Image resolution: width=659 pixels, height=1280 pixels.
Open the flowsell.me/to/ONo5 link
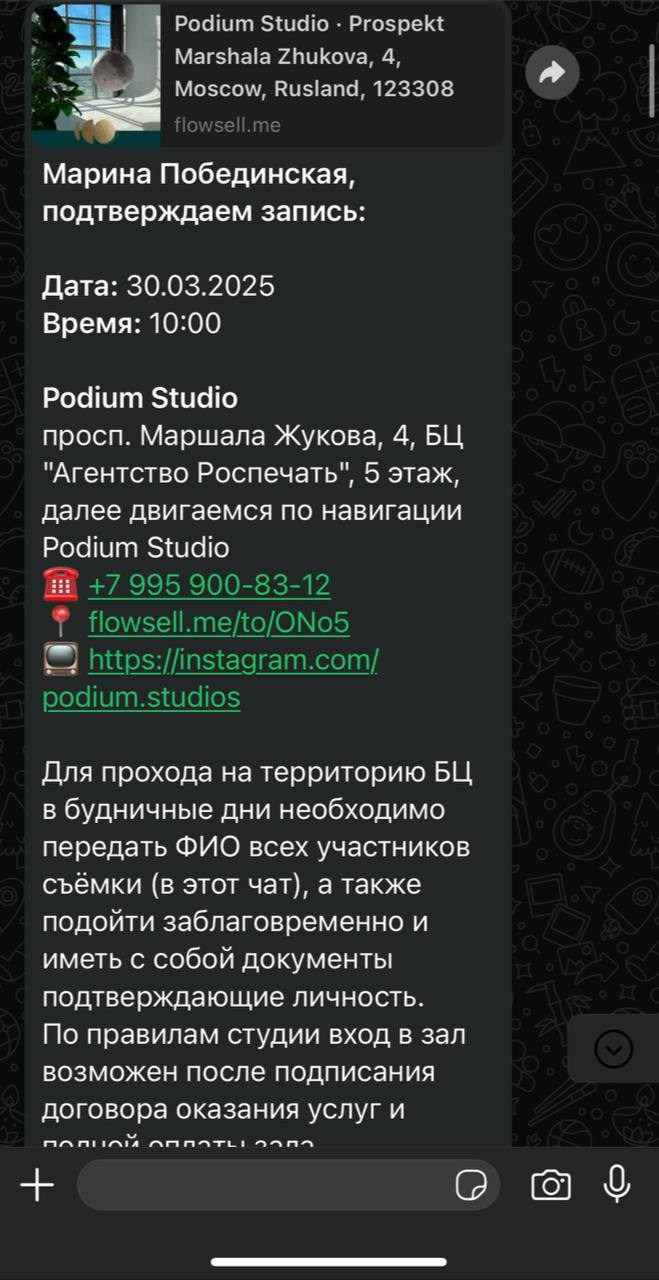tap(219, 622)
